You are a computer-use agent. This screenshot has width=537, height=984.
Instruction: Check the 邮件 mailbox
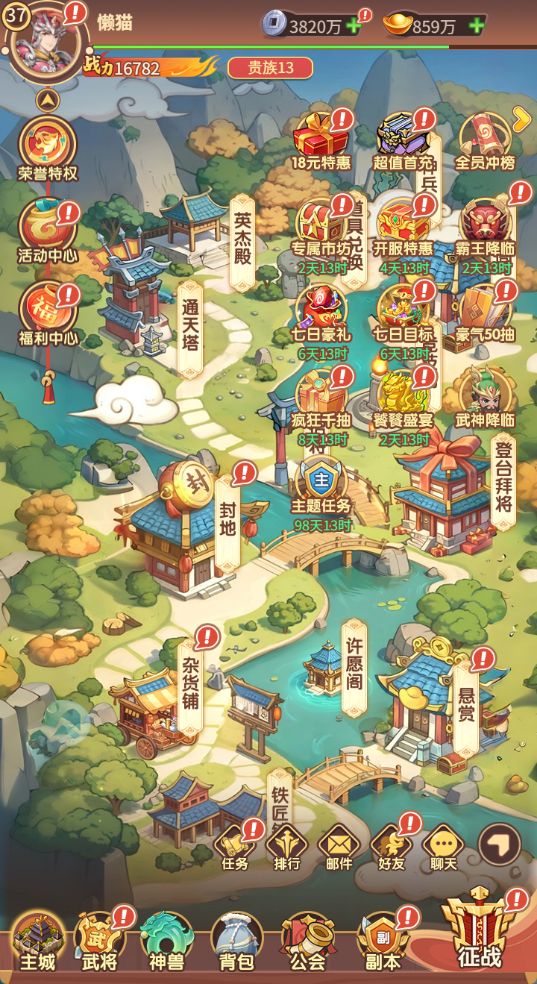(x=339, y=848)
